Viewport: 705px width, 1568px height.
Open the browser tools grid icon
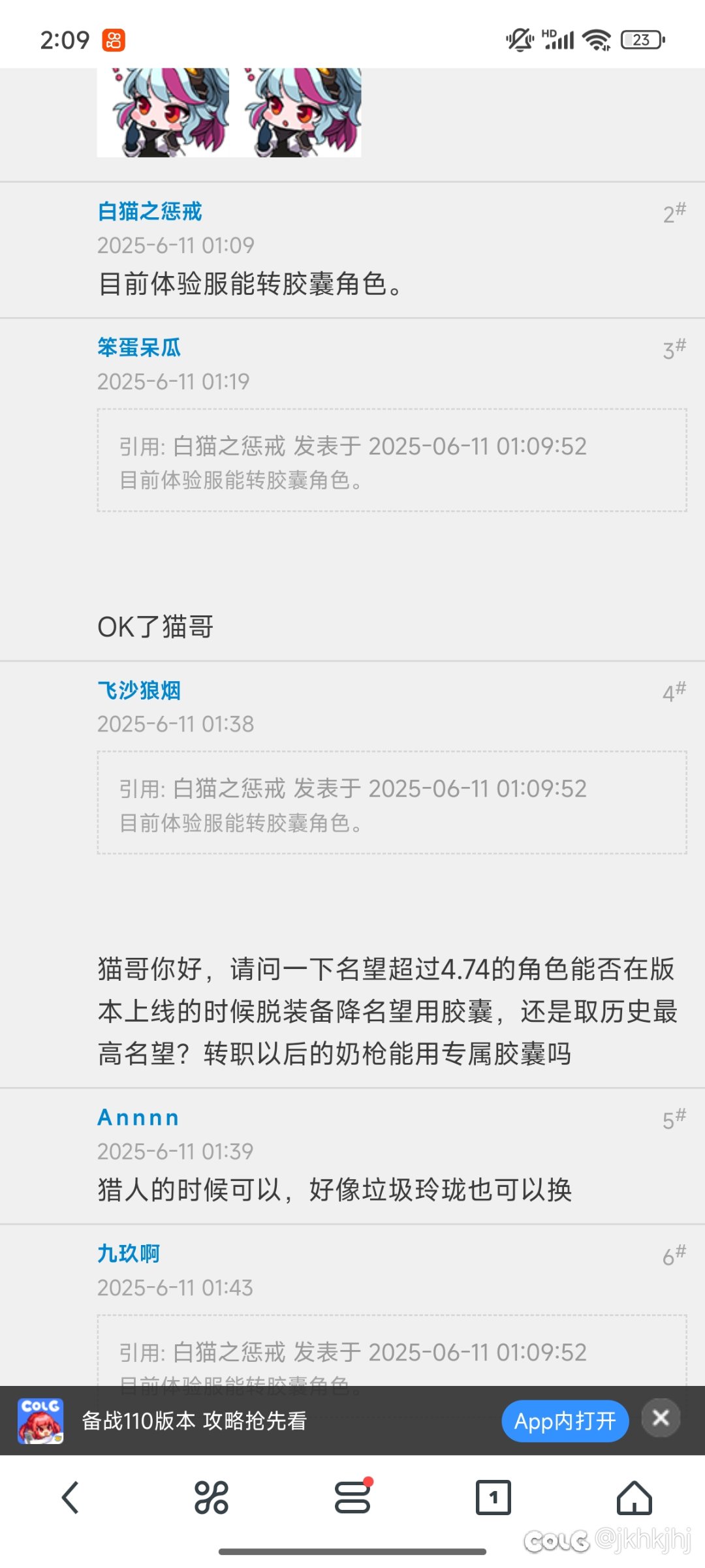coord(211,1497)
